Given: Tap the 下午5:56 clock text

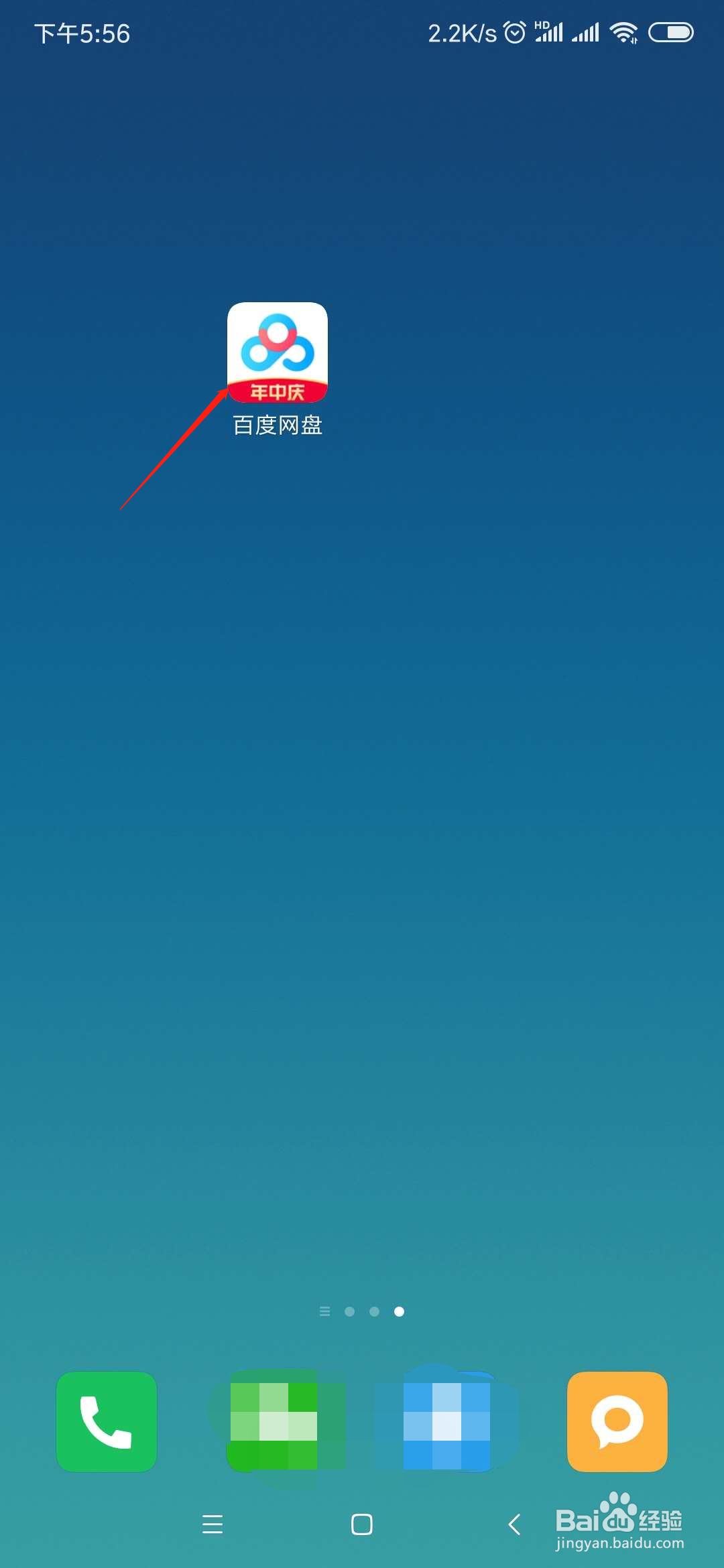Looking at the screenshot, I should tap(82, 32).
